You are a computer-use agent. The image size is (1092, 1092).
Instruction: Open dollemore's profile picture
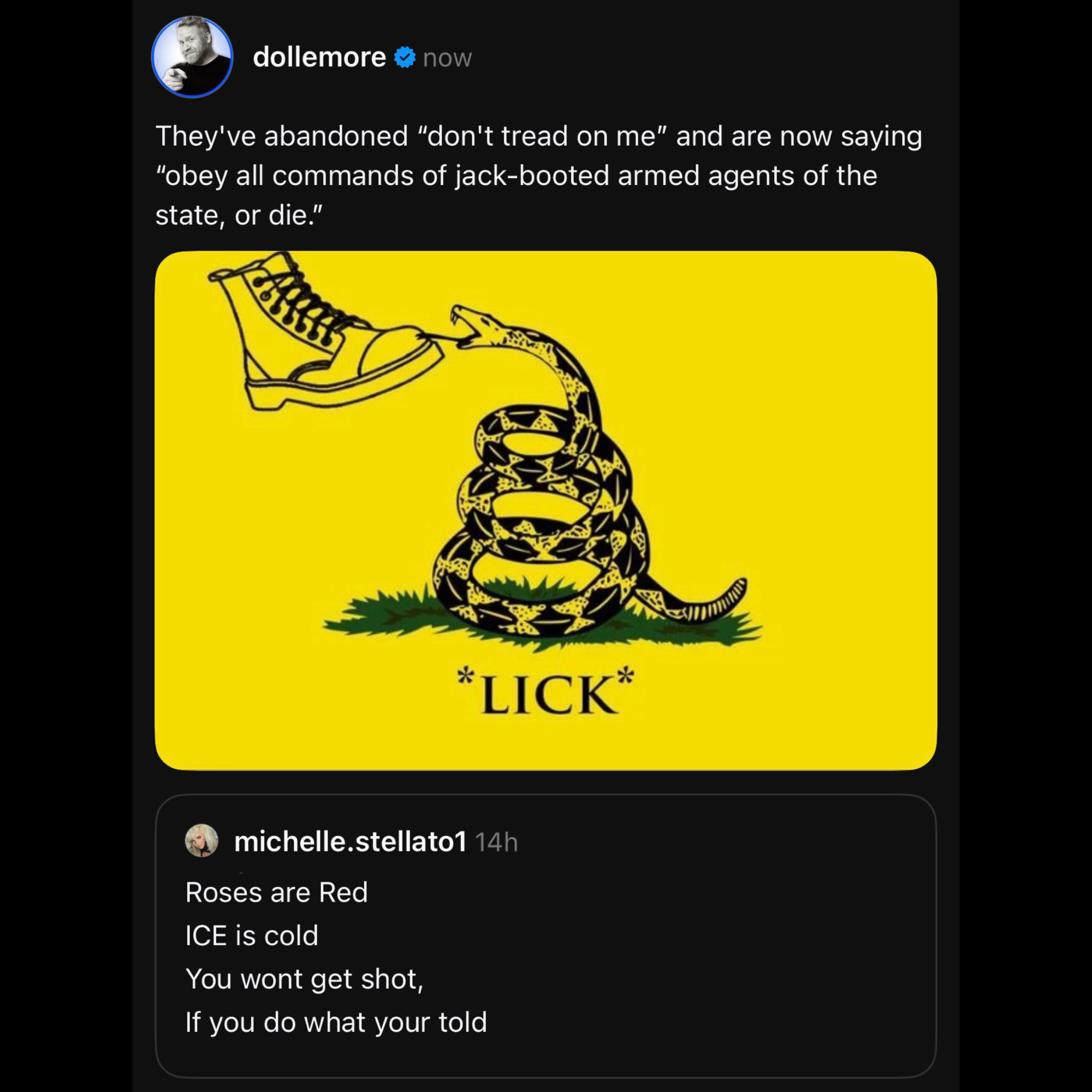(x=192, y=57)
